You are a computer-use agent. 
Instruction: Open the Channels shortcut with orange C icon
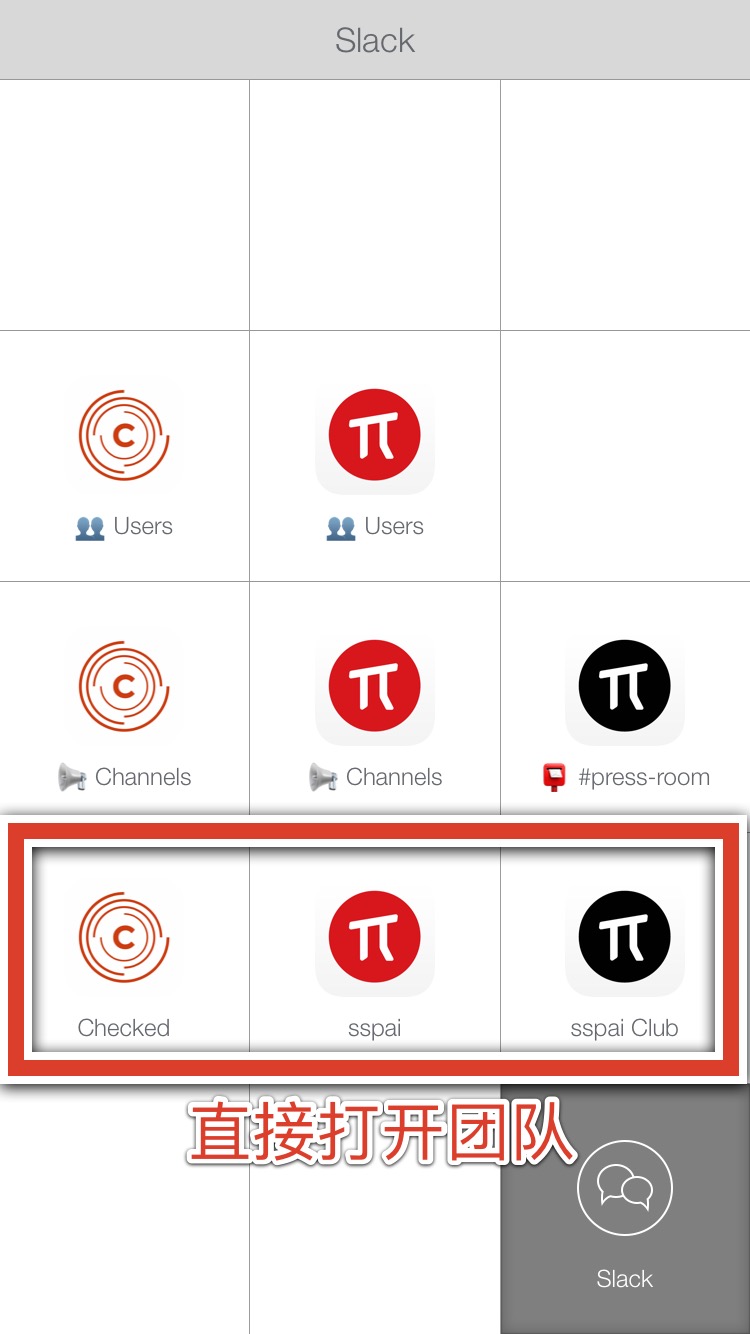point(124,706)
